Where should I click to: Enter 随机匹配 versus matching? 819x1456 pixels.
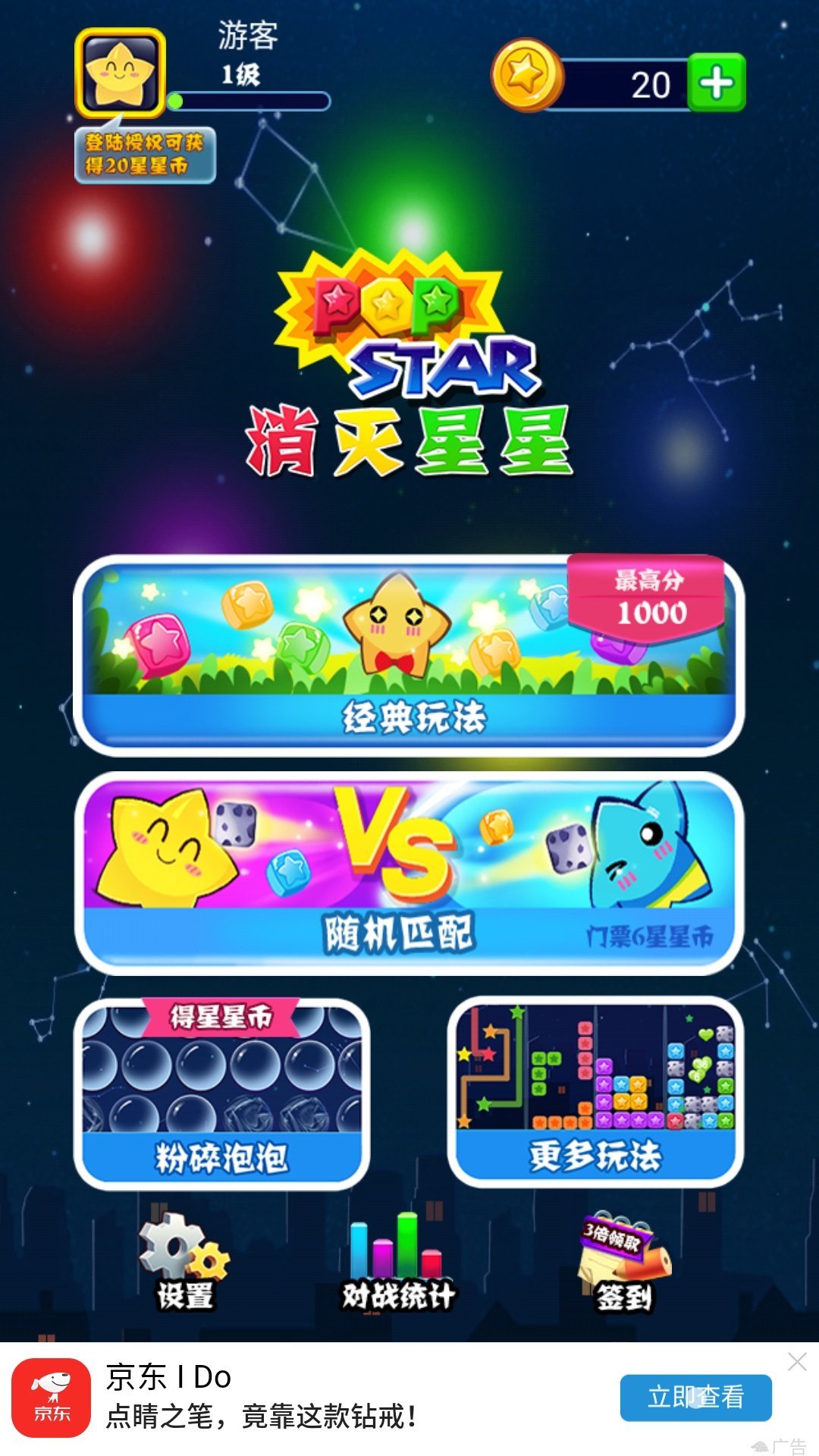[409, 874]
